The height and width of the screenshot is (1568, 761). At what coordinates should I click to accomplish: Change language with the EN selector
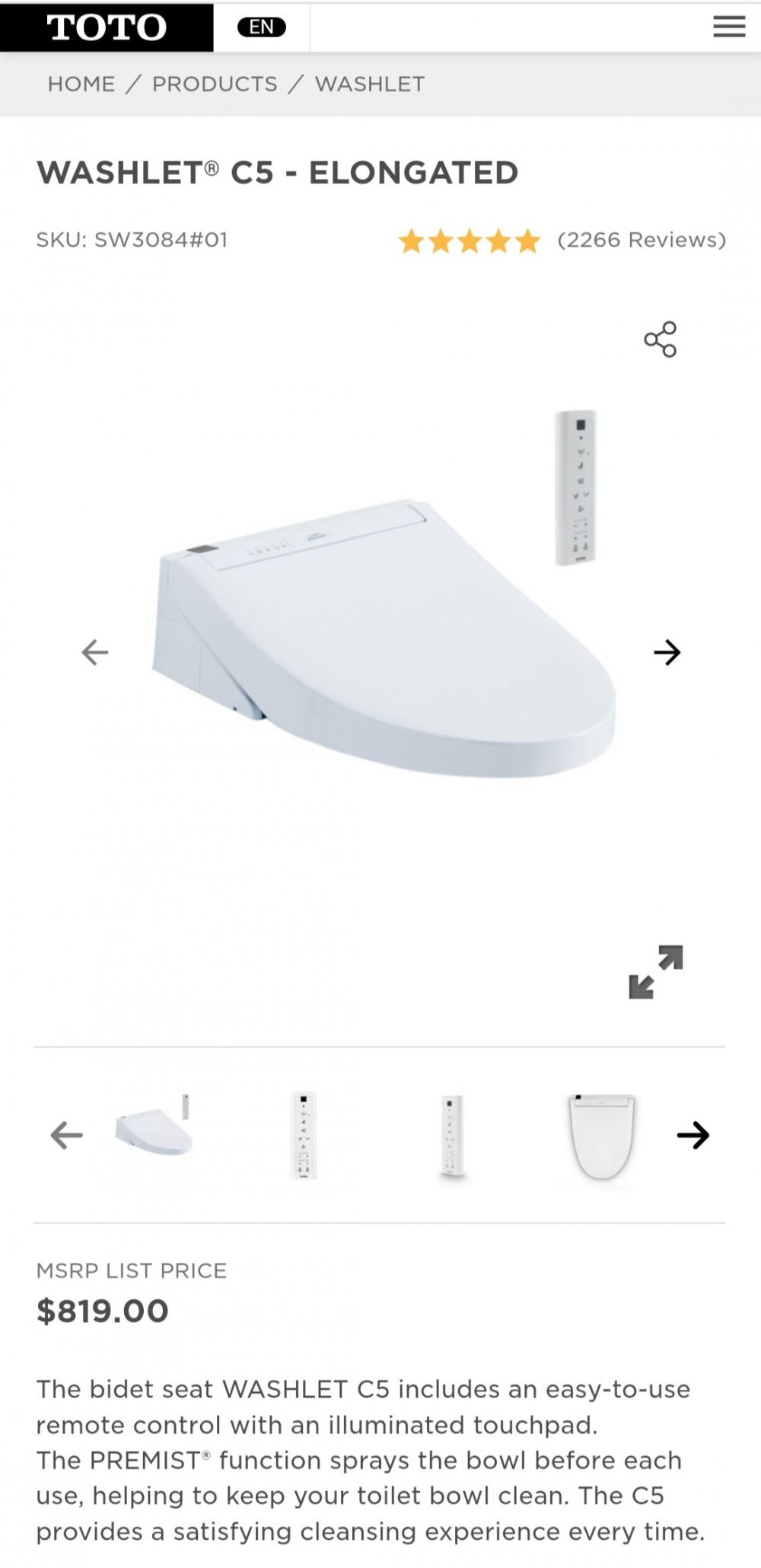(261, 27)
